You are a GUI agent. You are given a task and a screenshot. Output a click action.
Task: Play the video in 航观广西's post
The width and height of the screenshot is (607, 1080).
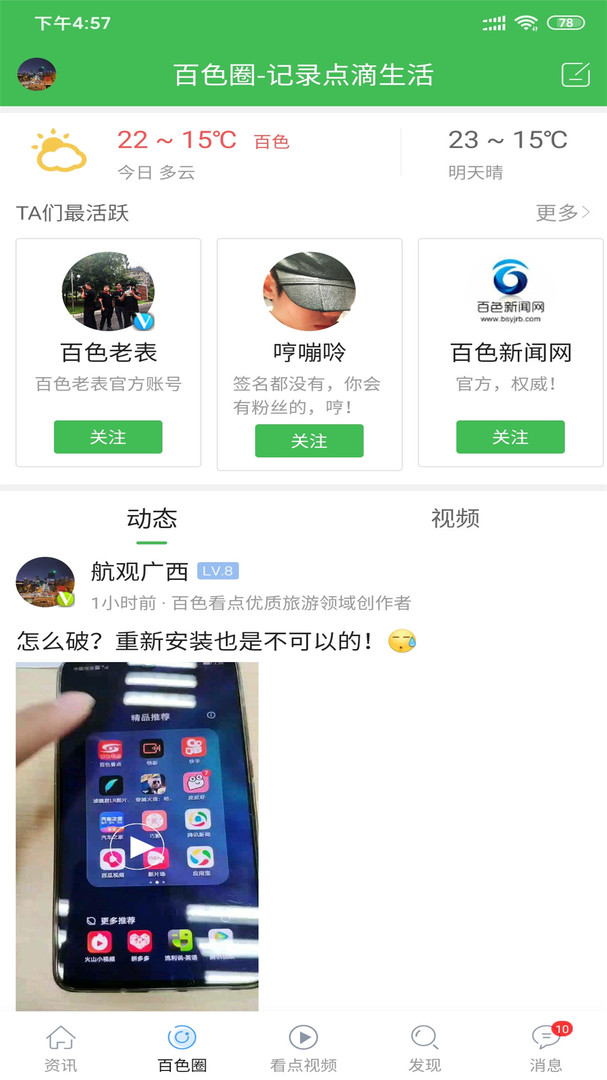(x=137, y=848)
